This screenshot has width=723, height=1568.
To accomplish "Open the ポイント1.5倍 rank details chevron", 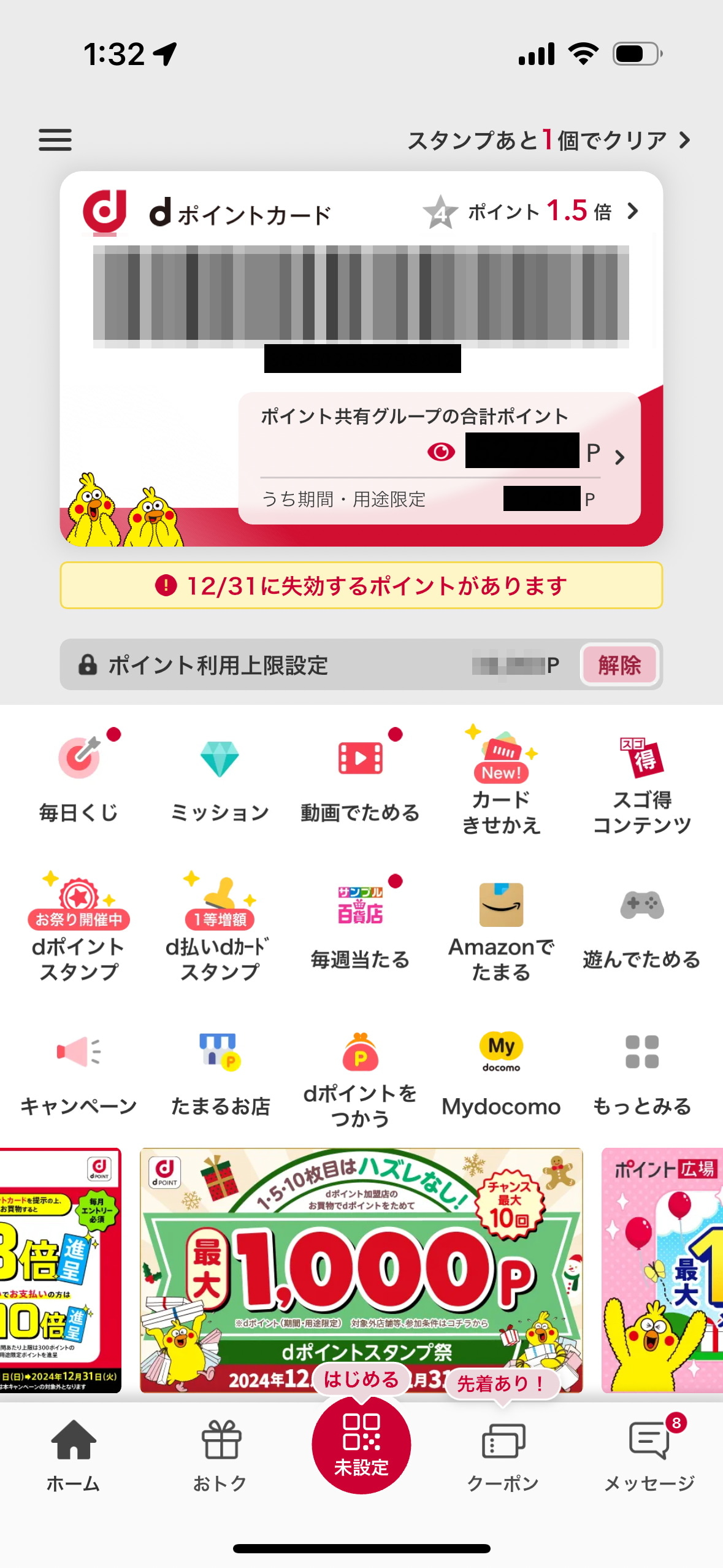I will pos(632,212).
